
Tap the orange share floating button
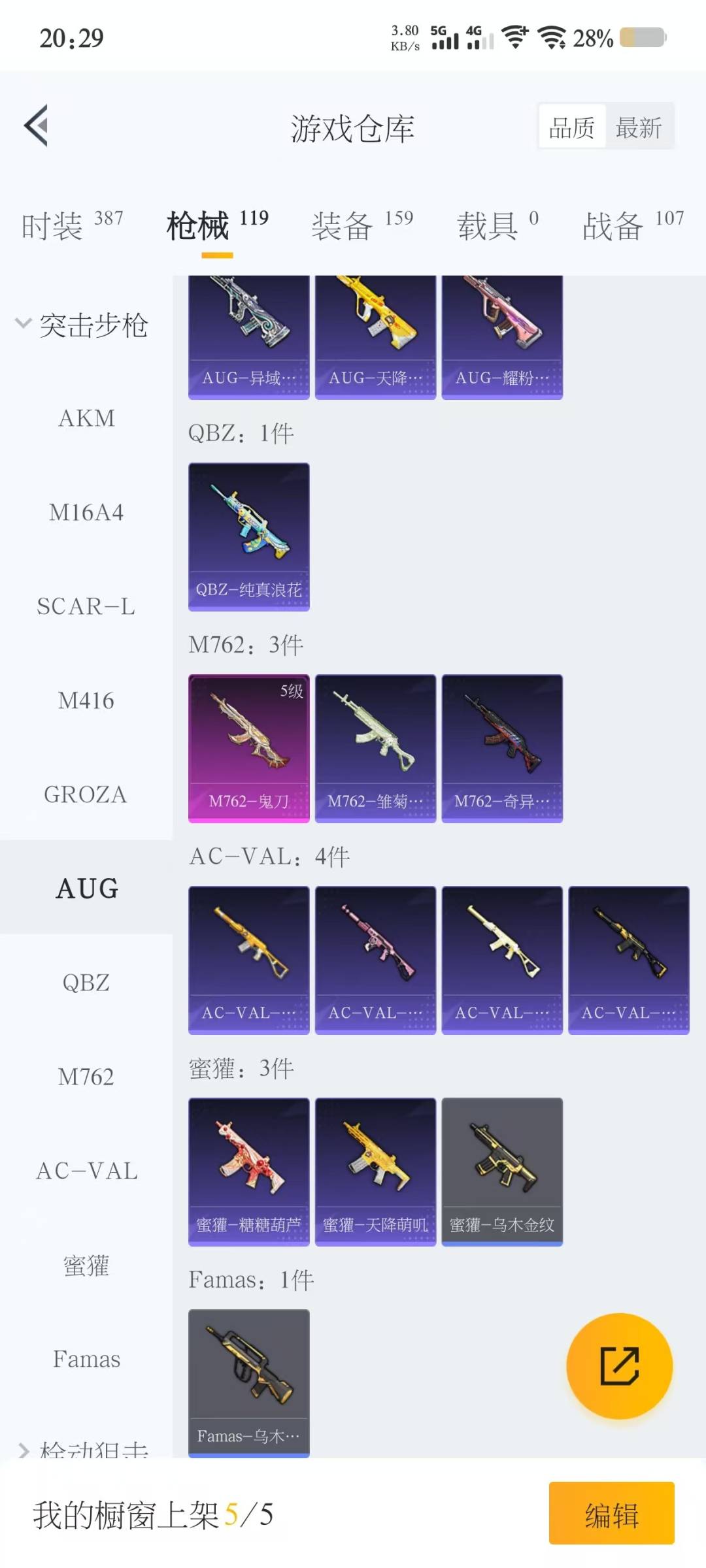pyautogui.click(x=619, y=1365)
